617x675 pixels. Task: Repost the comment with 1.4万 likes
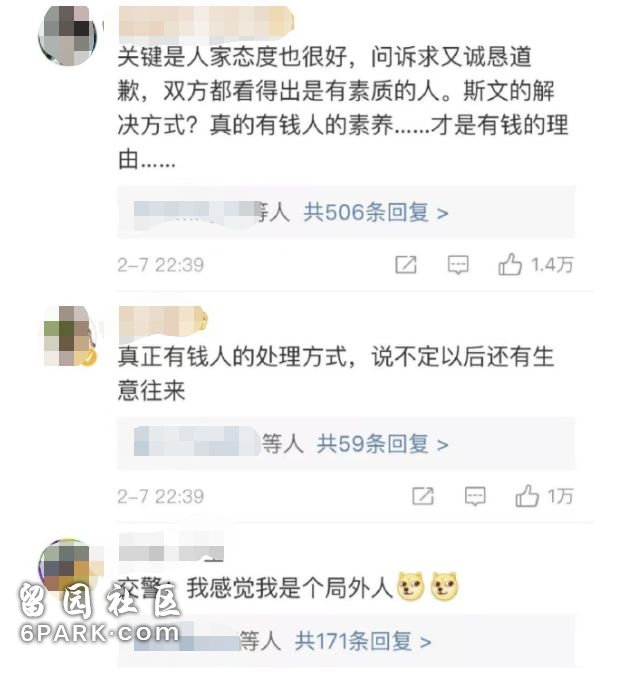coord(405,265)
